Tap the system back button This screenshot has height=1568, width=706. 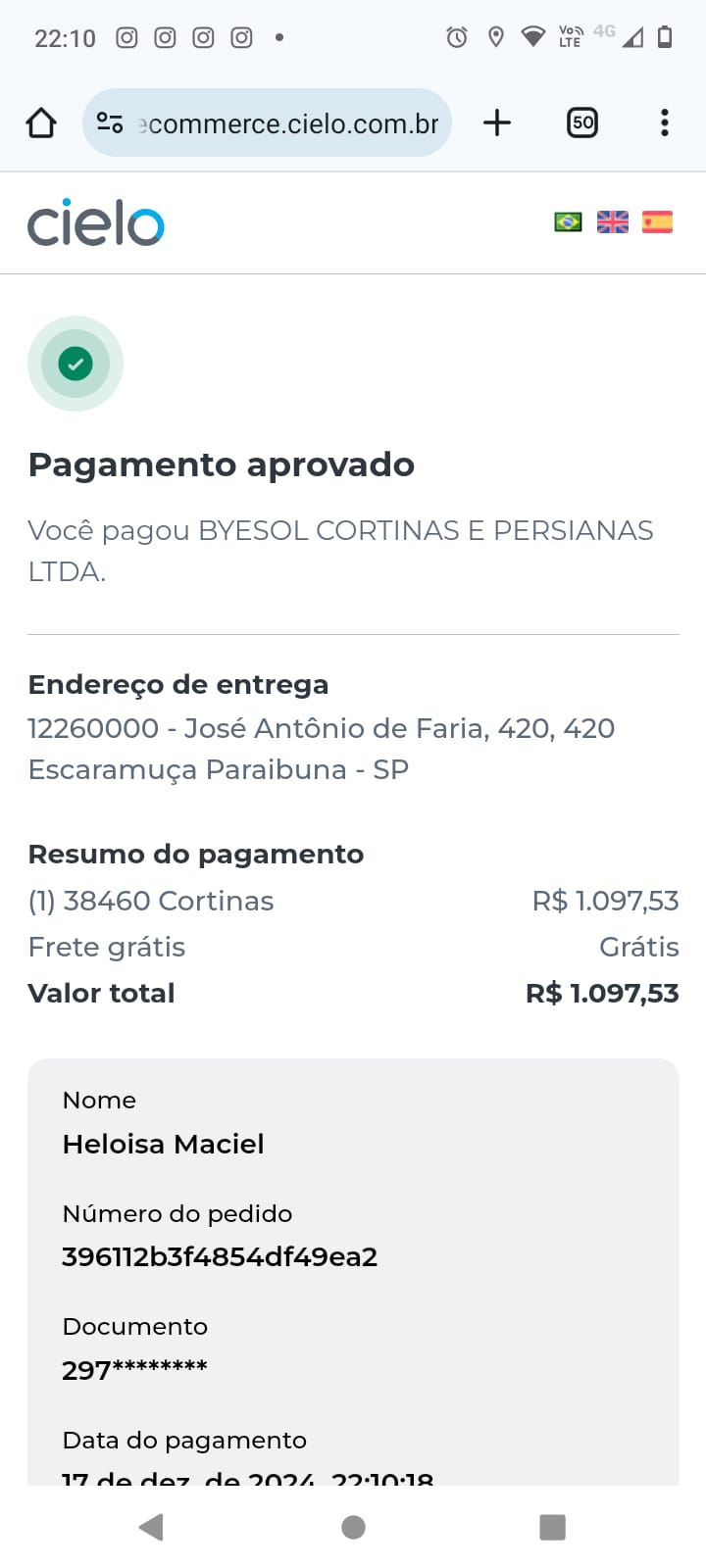151,1527
